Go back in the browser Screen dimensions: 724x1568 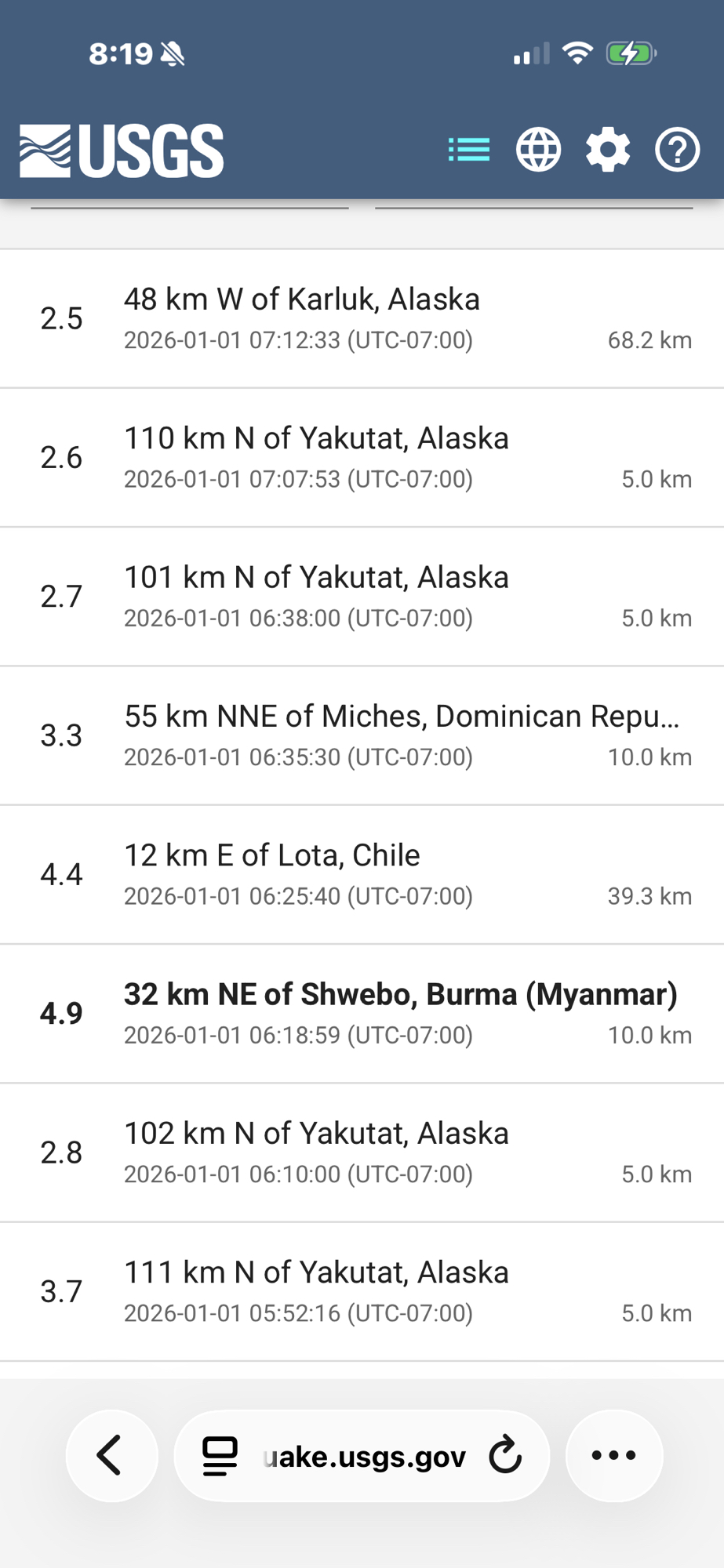pos(111,1456)
